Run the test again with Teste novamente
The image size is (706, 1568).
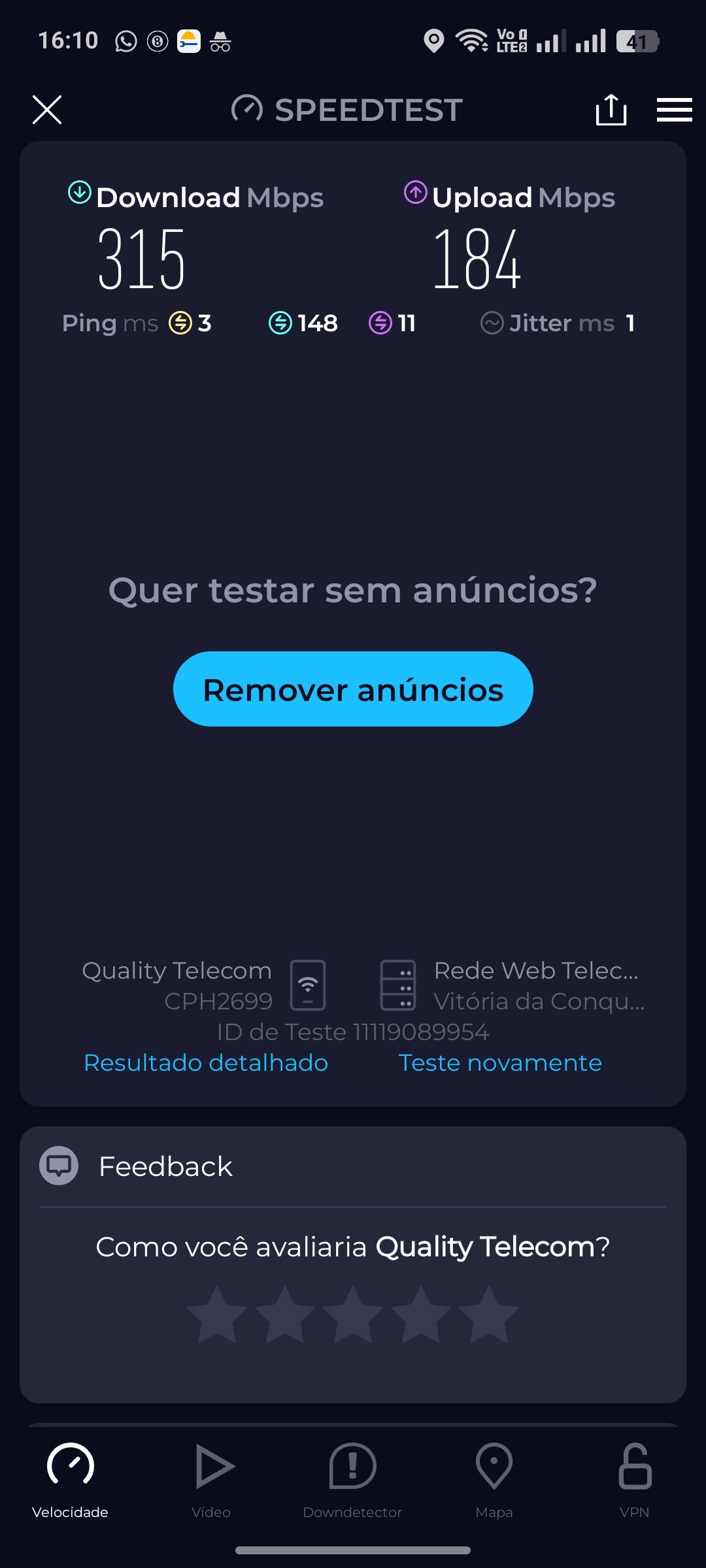coord(500,1063)
